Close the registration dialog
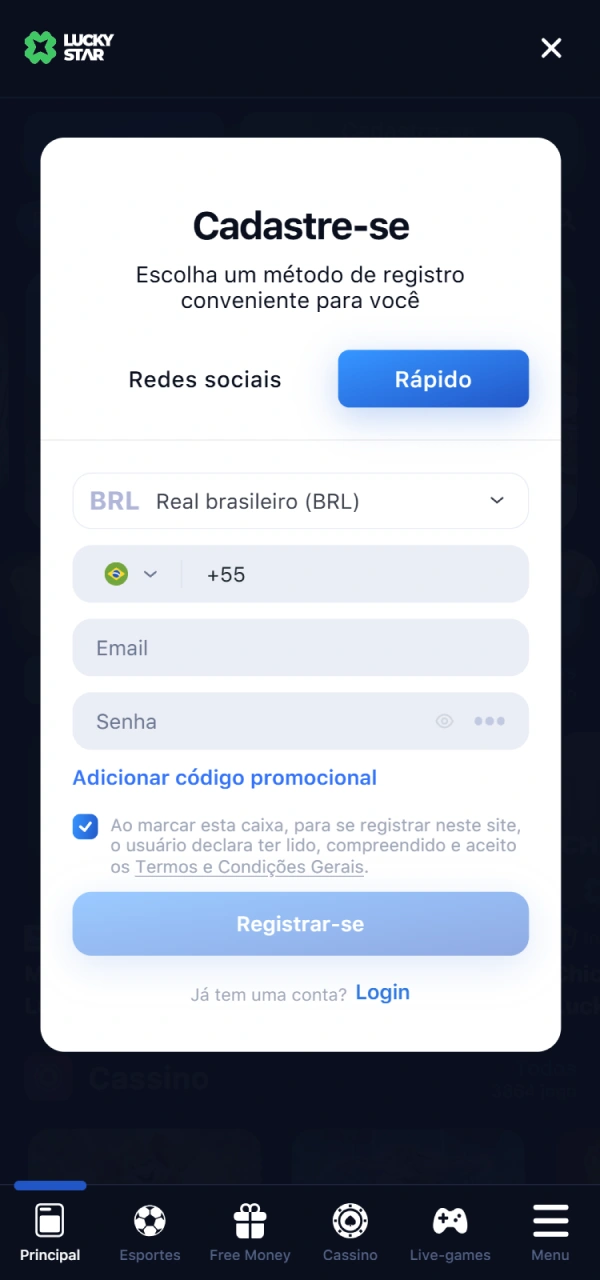Image resolution: width=600 pixels, height=1280 pixels. [x=551, y=48]
